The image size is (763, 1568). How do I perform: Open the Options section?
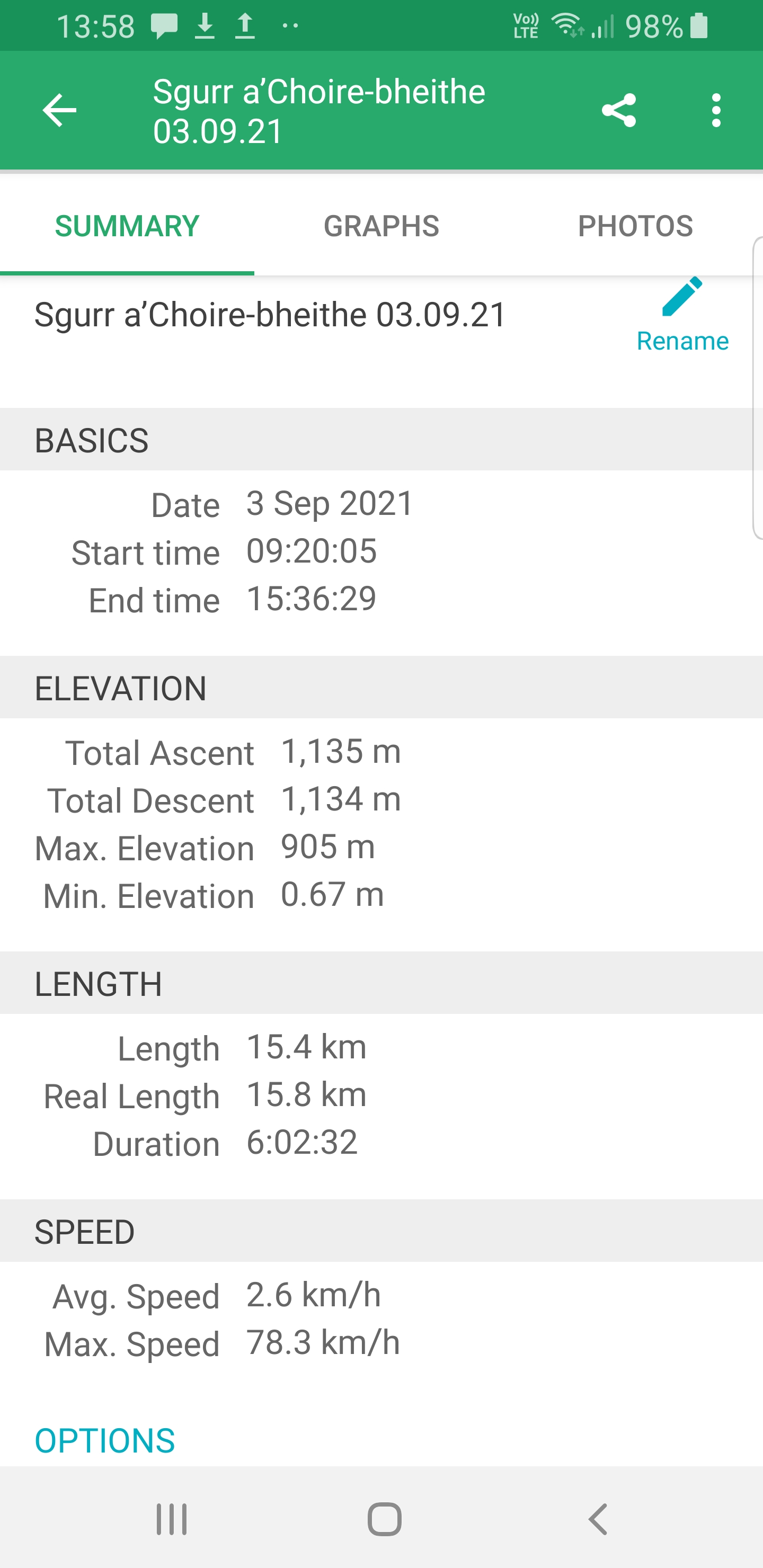tap(105, 1440)
